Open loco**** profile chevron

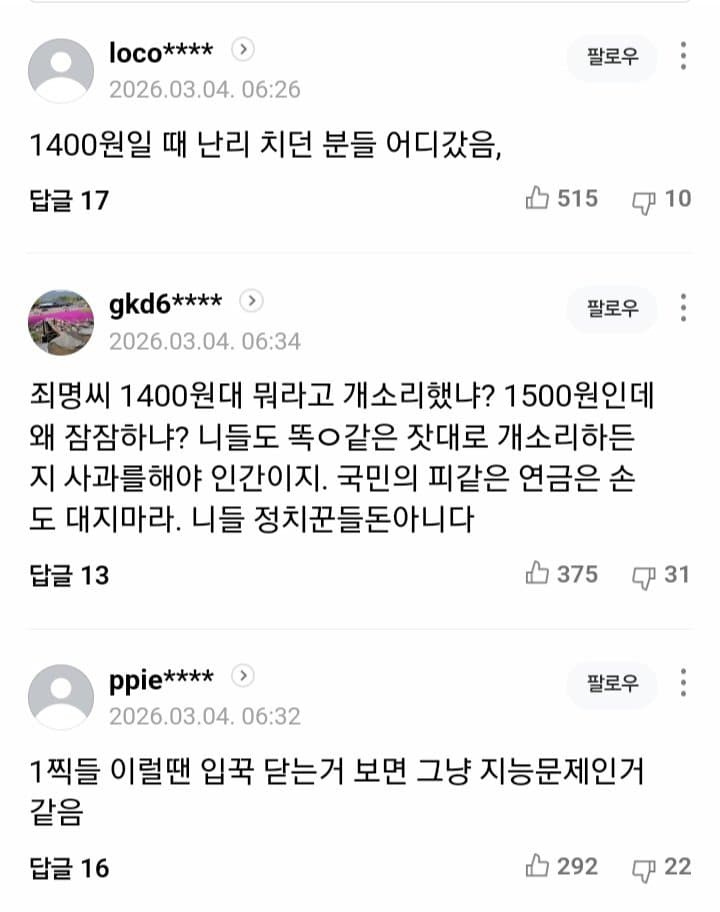pyautogui.click(x=243, y=49)
